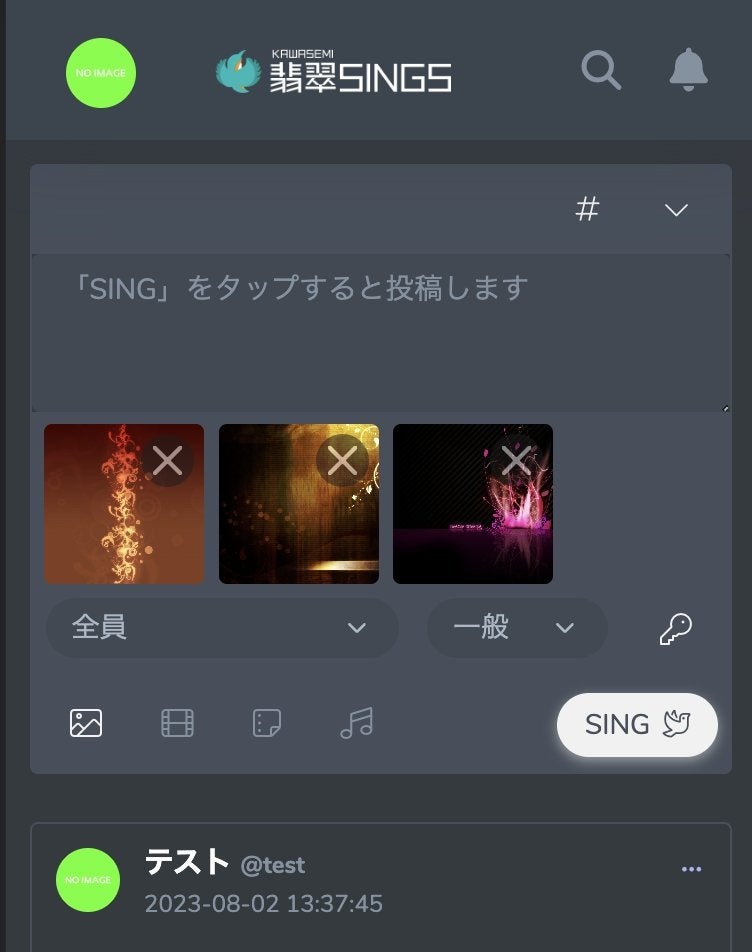This screenshot has width=752, height=952.
Task: Remove the pink splash image attachment
Action: 516,460
